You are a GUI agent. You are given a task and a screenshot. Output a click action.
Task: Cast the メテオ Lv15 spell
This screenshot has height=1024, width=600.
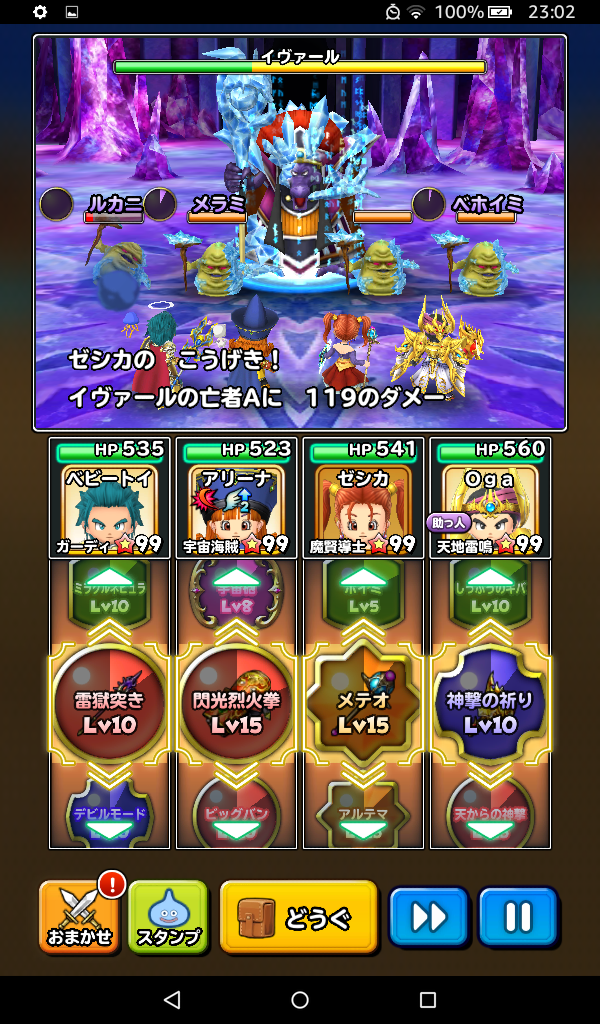coord(363,709)
